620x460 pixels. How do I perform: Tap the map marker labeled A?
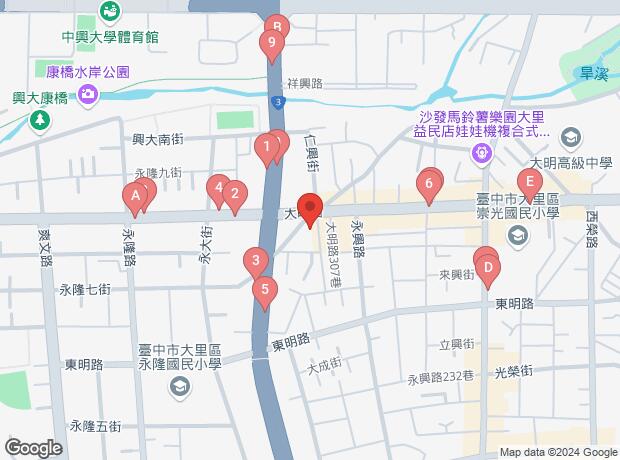134,197
